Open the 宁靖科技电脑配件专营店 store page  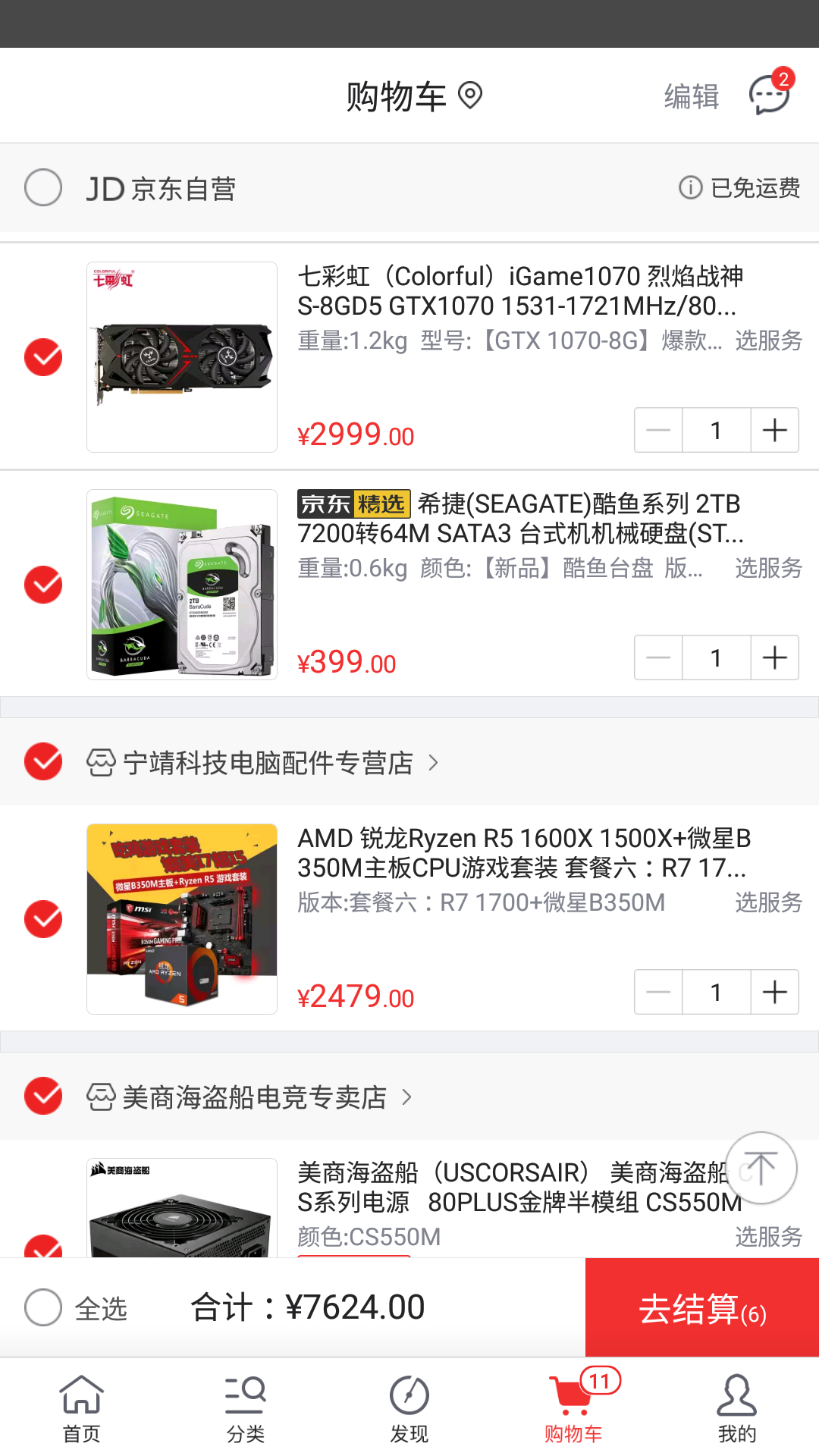point(268,762)
